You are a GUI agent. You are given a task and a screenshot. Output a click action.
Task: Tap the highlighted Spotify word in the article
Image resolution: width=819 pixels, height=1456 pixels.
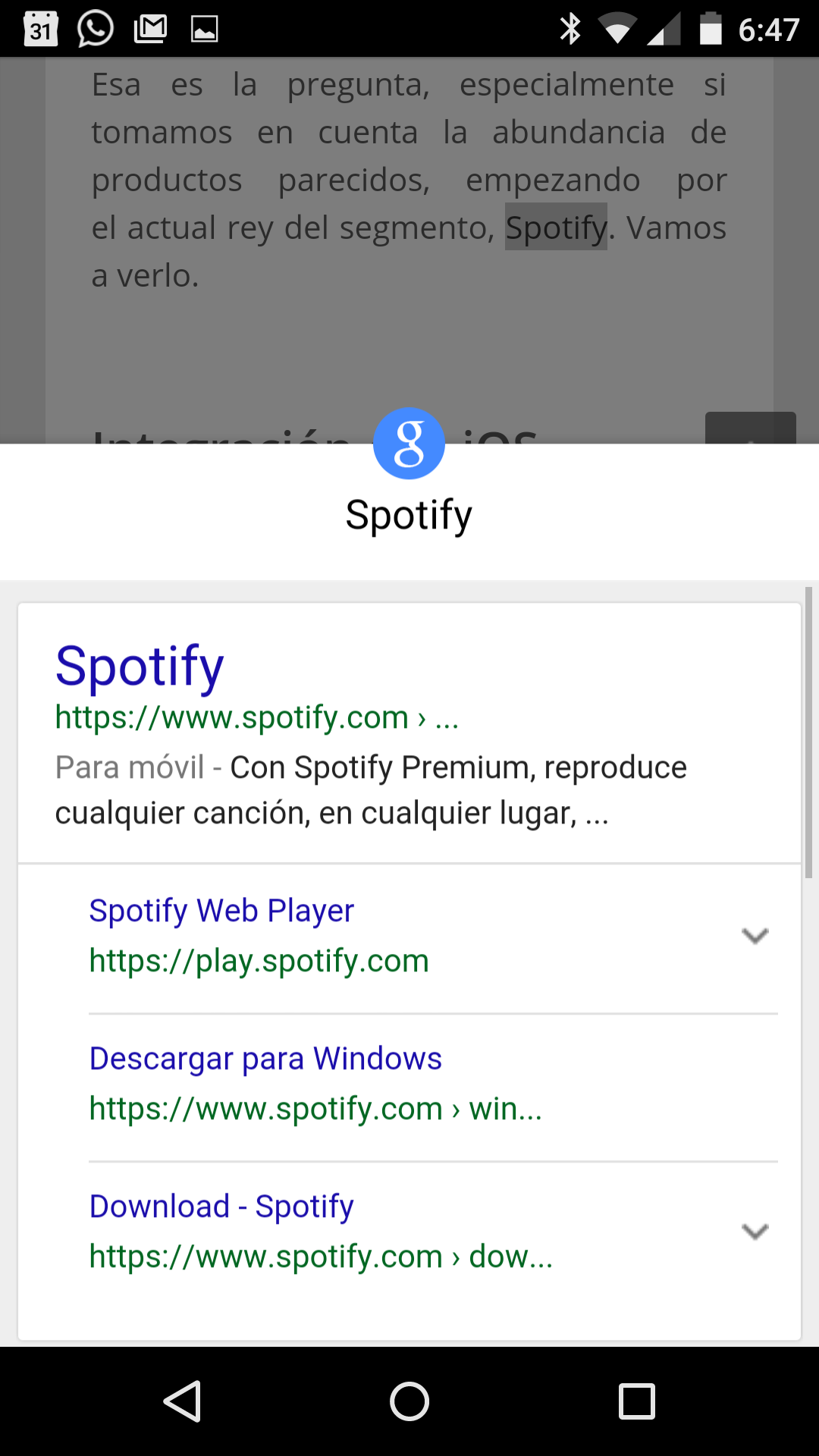(x=556, y=227)
